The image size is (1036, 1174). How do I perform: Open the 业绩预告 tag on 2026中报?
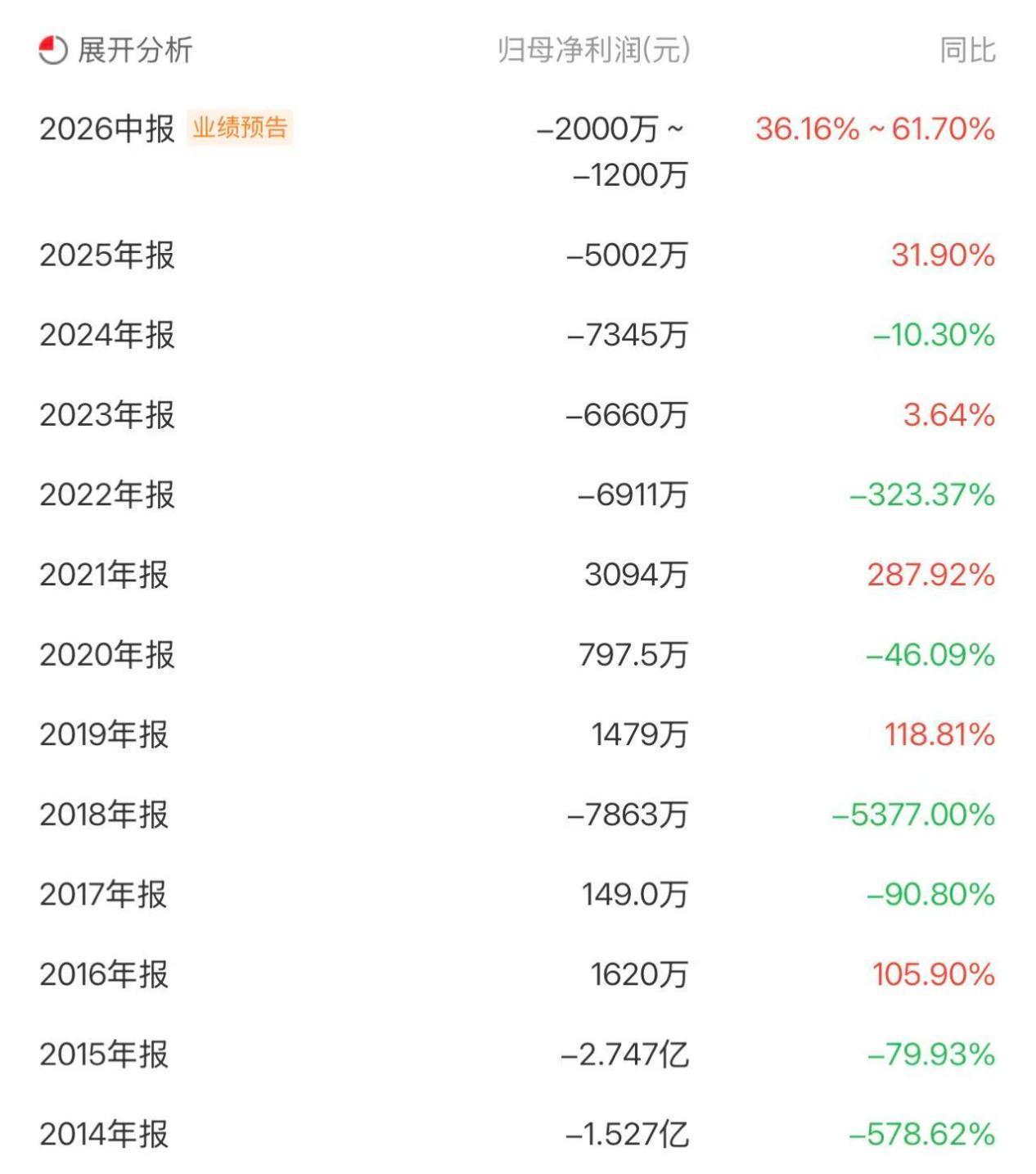point(240,128)
